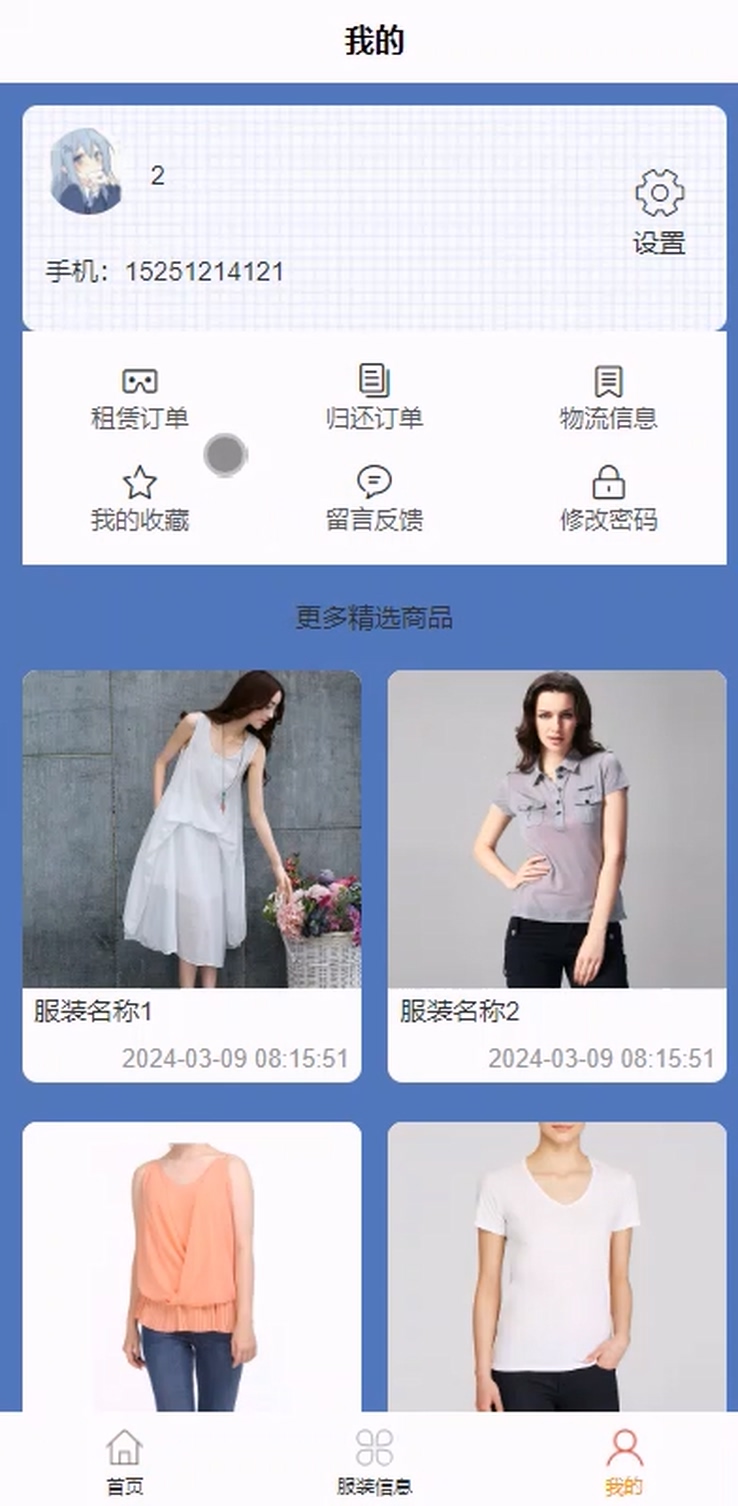Open 我的收藏 favorites
738x1506 pixels.
coord(140,500)
